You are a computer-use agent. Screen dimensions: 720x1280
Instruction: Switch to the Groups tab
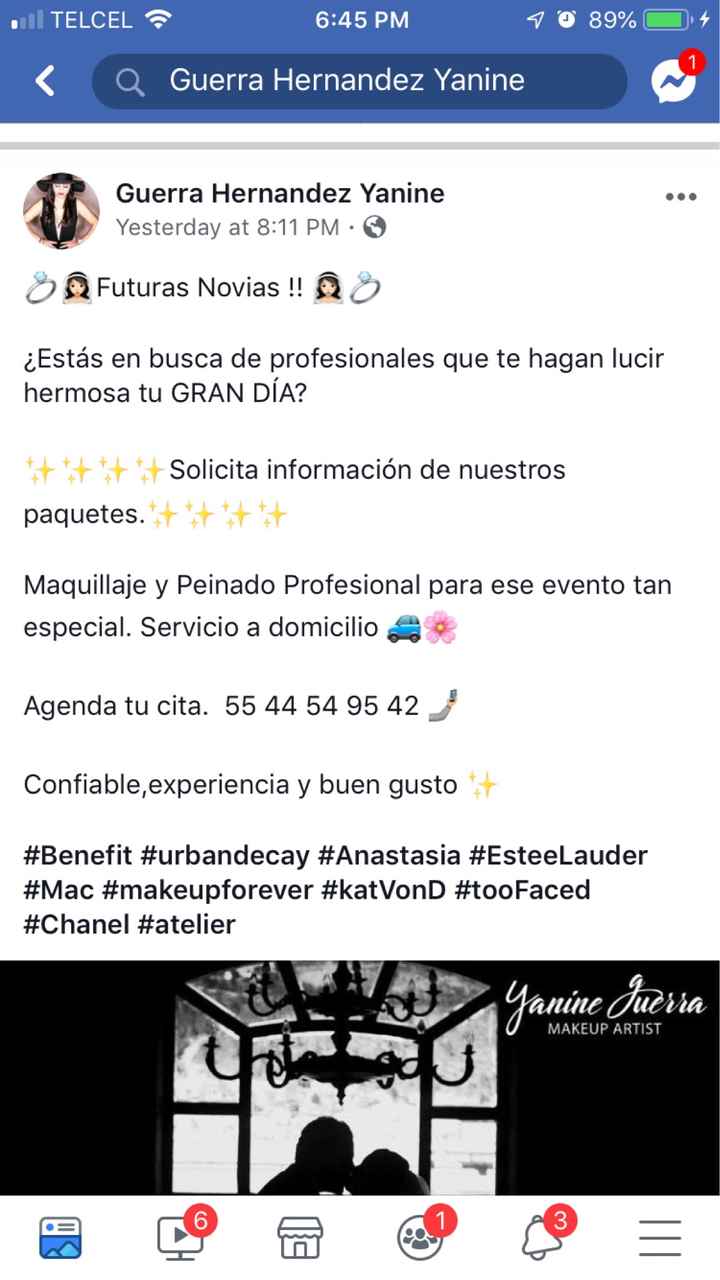coord(421,1238)
